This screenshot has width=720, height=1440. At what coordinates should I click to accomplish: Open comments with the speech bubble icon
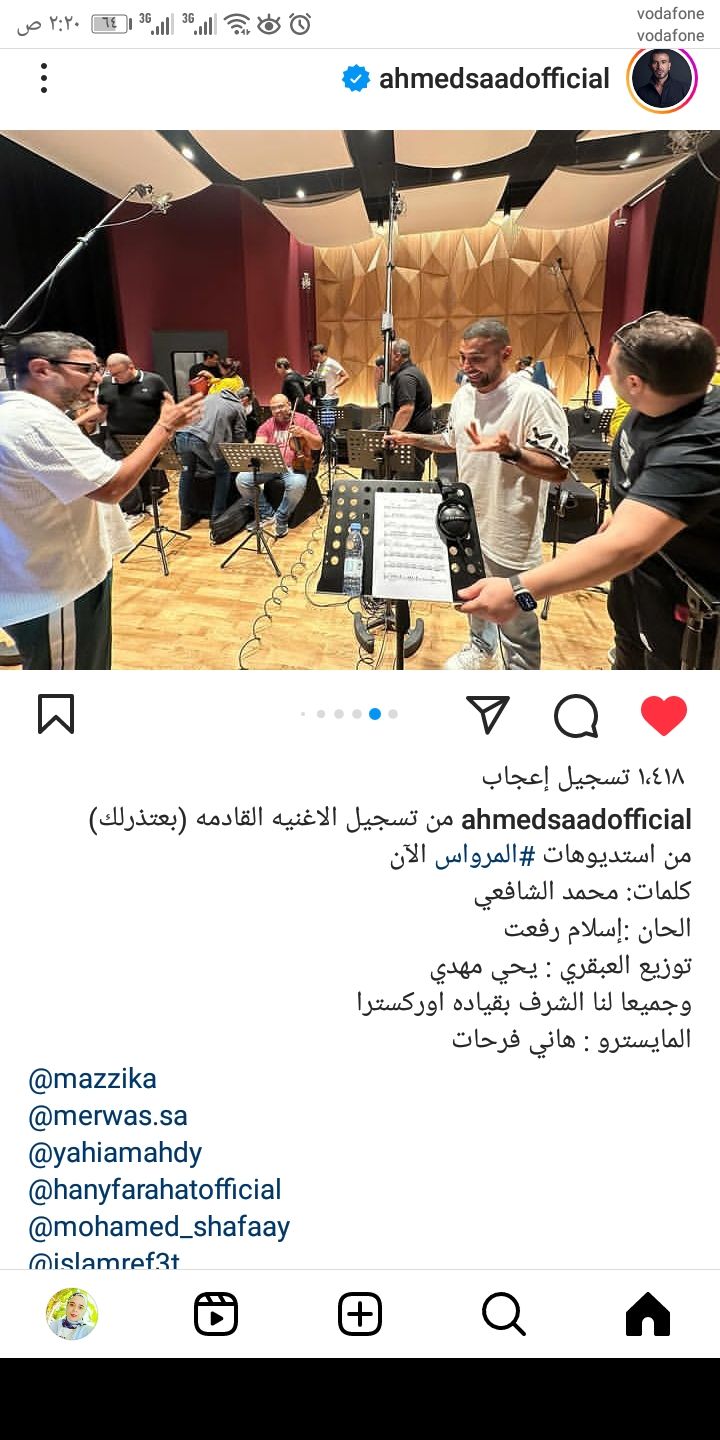(576, 713)
